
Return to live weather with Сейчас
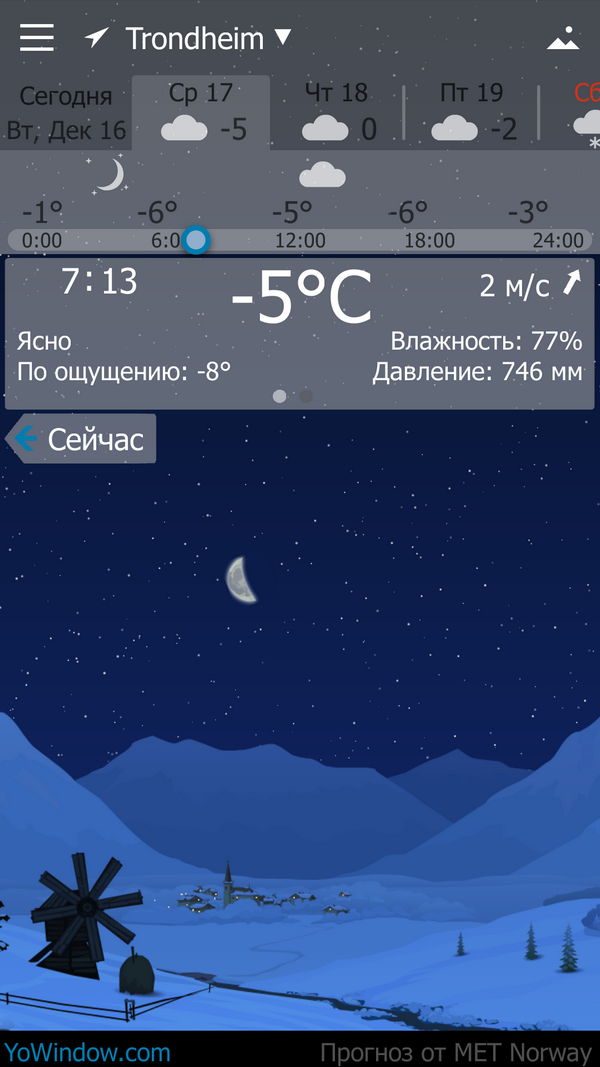(x=82, y=439)
